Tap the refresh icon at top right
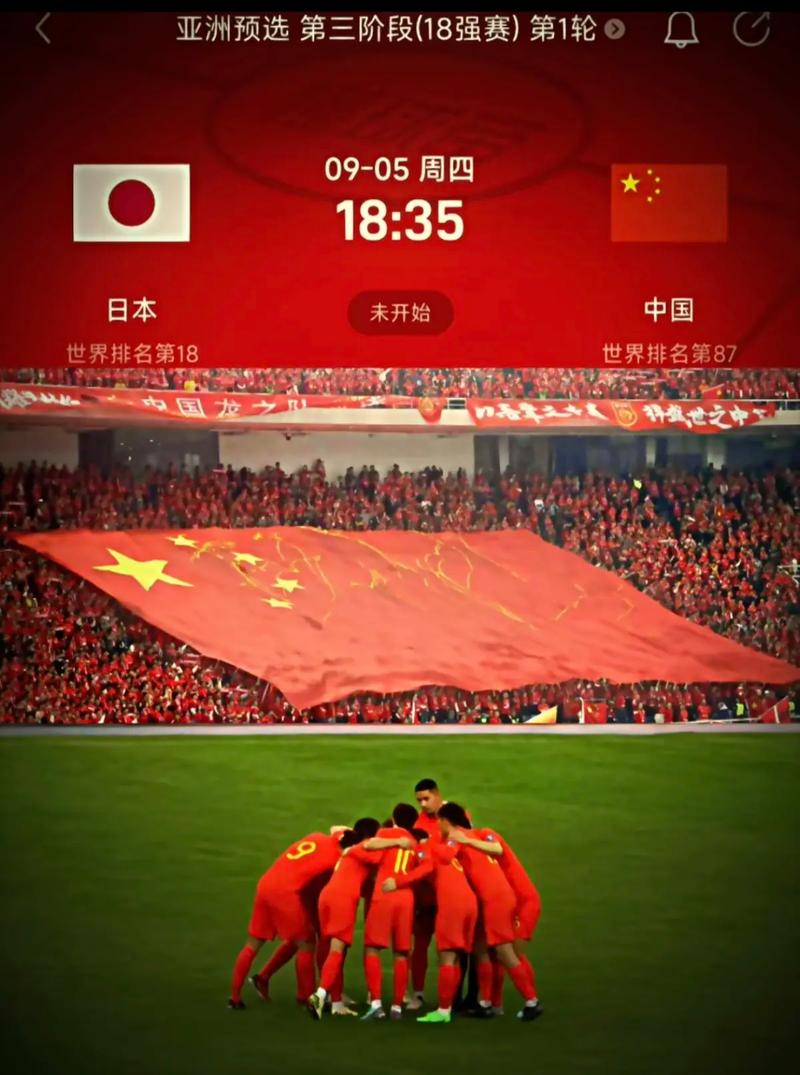 click(751, 31)
